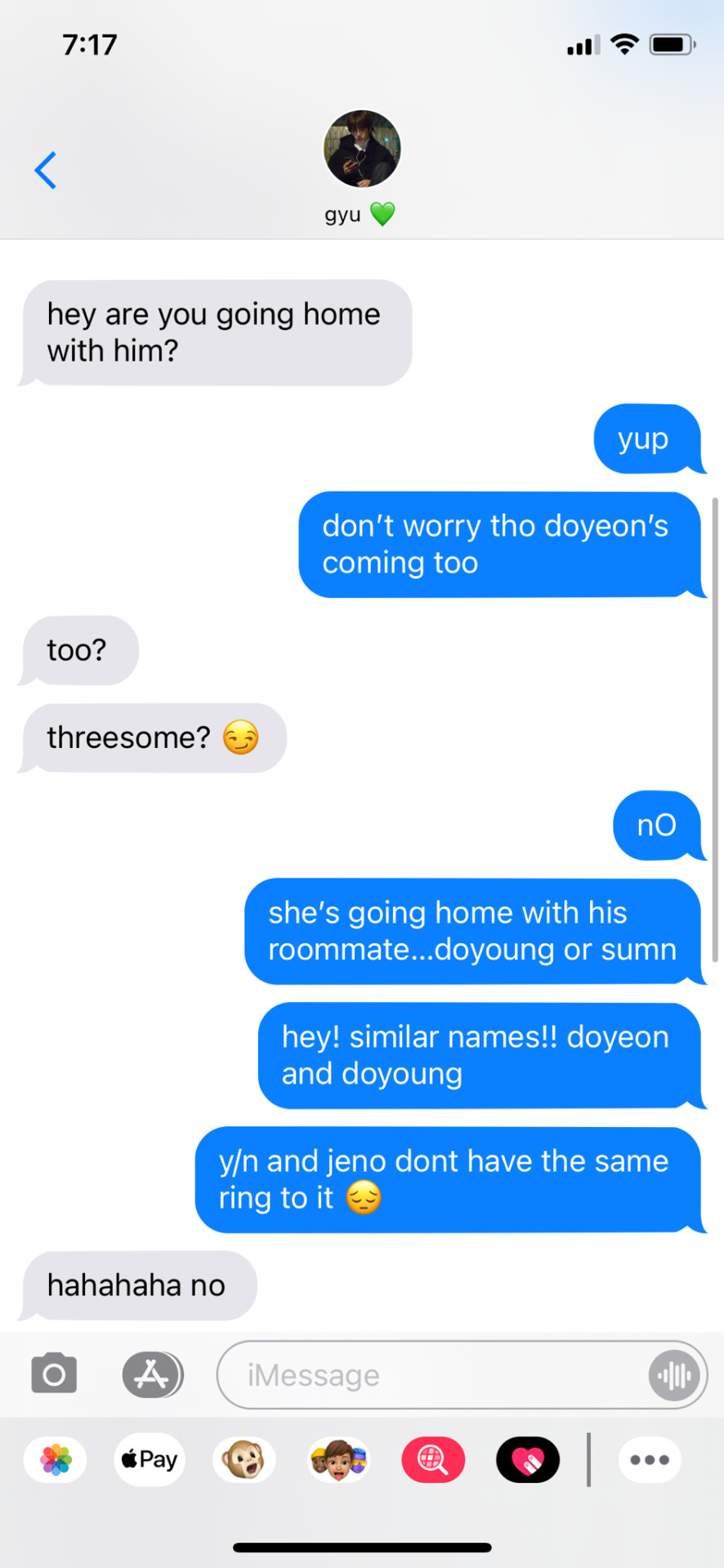Open the #images search app
The width and height of the screenshot is (724, 1568).
click(433, 1459)
